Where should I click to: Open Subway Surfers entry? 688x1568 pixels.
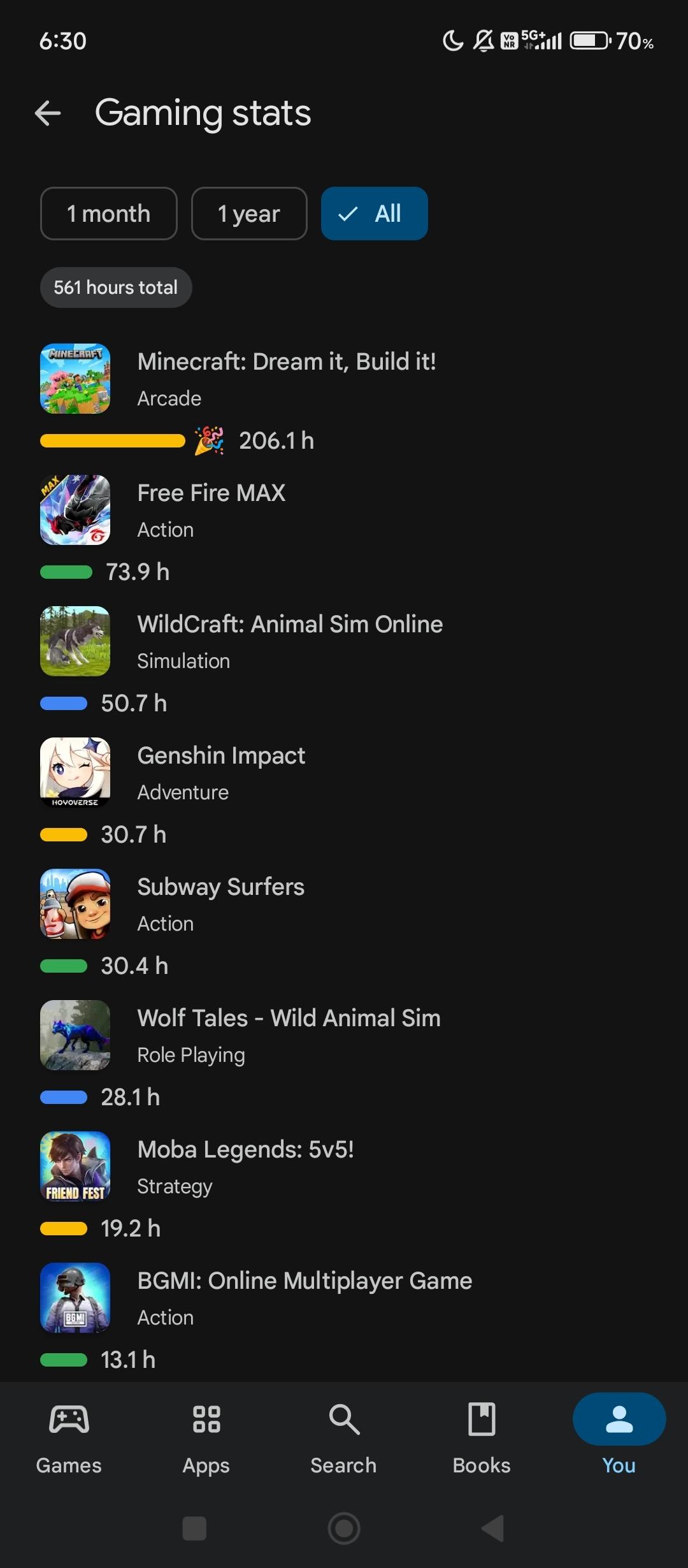[220, 887]
